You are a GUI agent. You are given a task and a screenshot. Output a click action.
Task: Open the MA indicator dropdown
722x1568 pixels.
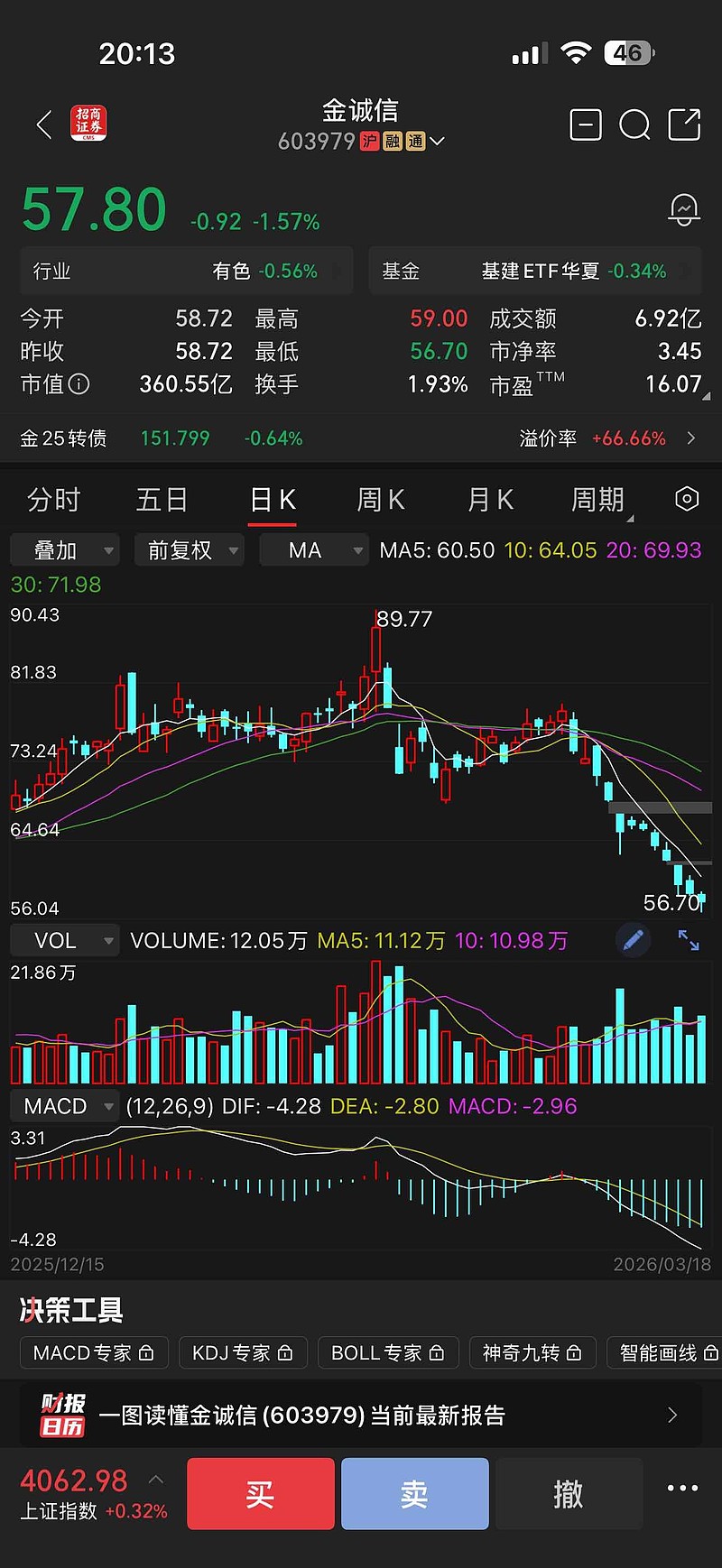pos(313,549)
